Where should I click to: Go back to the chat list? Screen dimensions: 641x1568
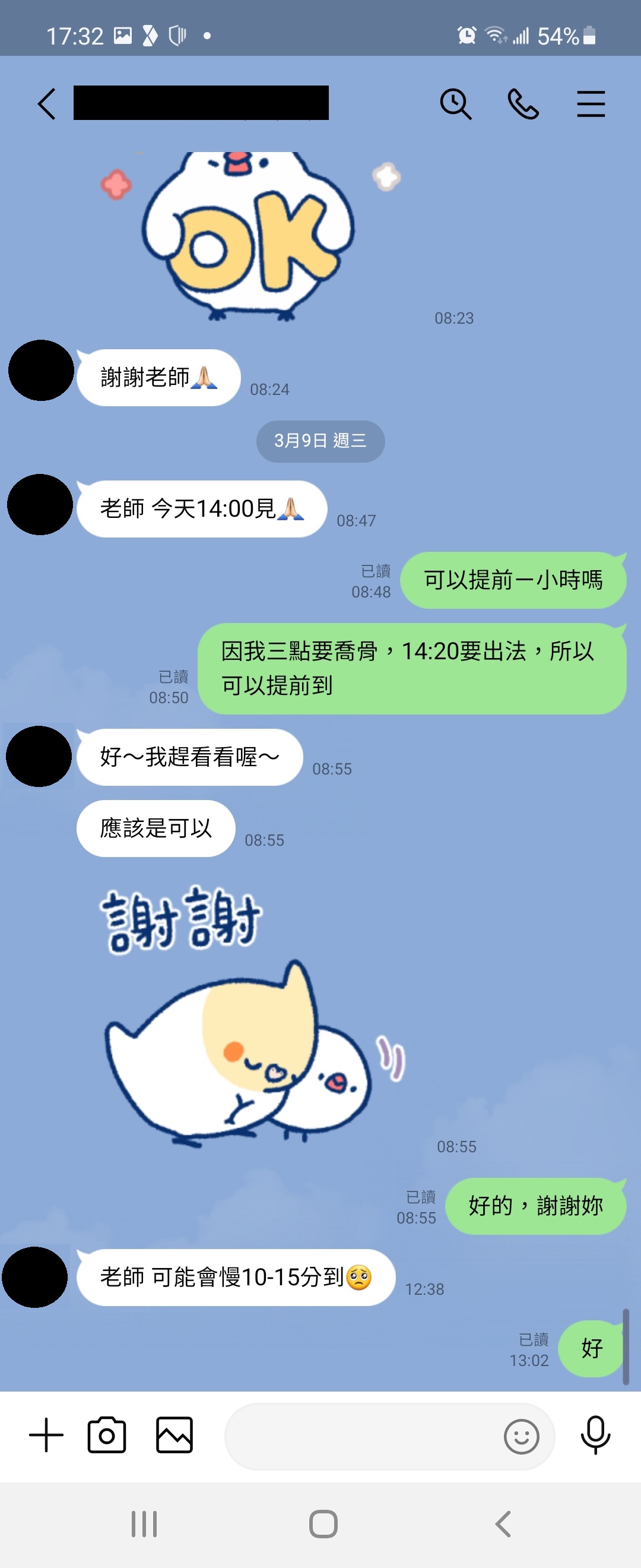(x=47, y=104)
